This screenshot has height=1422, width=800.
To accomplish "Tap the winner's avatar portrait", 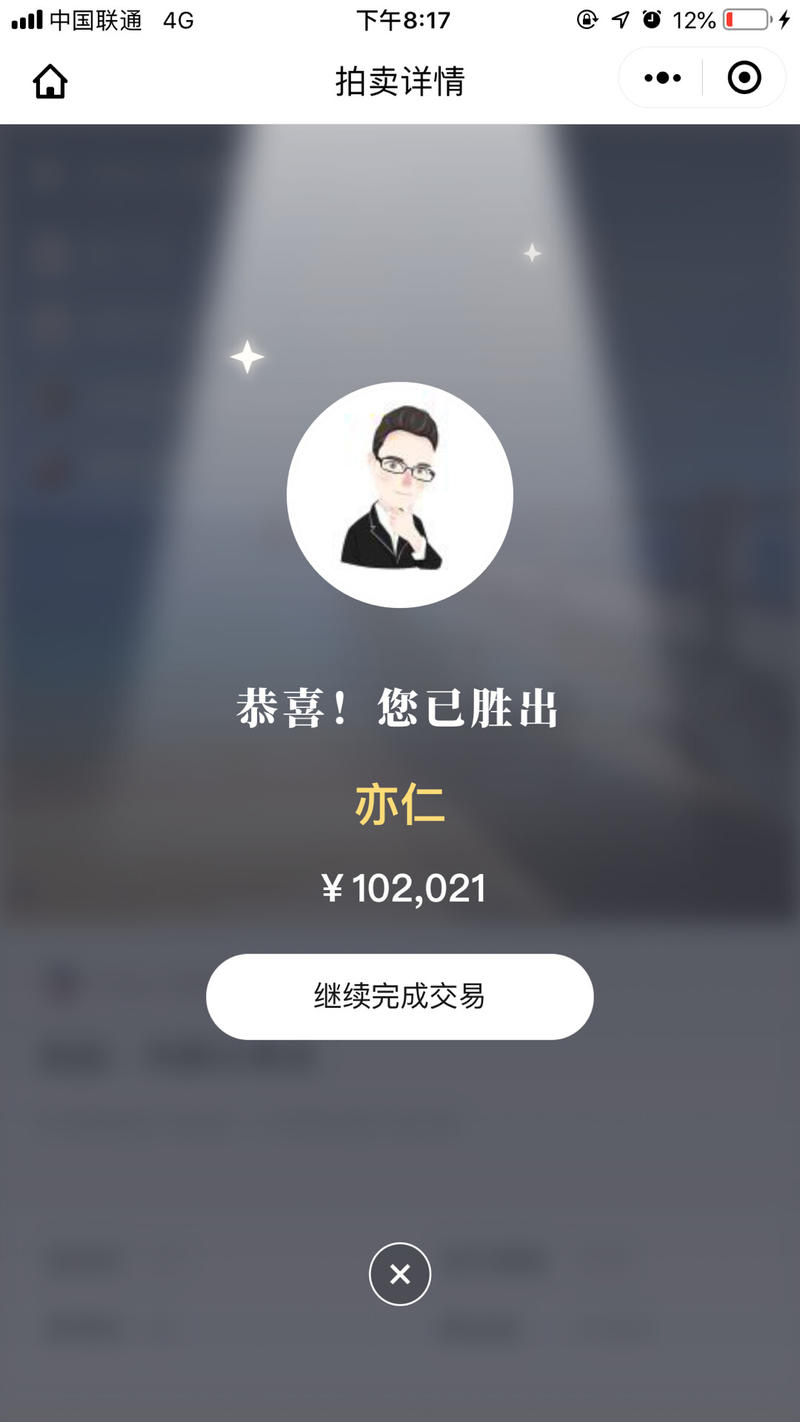I will [x=400, y=493].
